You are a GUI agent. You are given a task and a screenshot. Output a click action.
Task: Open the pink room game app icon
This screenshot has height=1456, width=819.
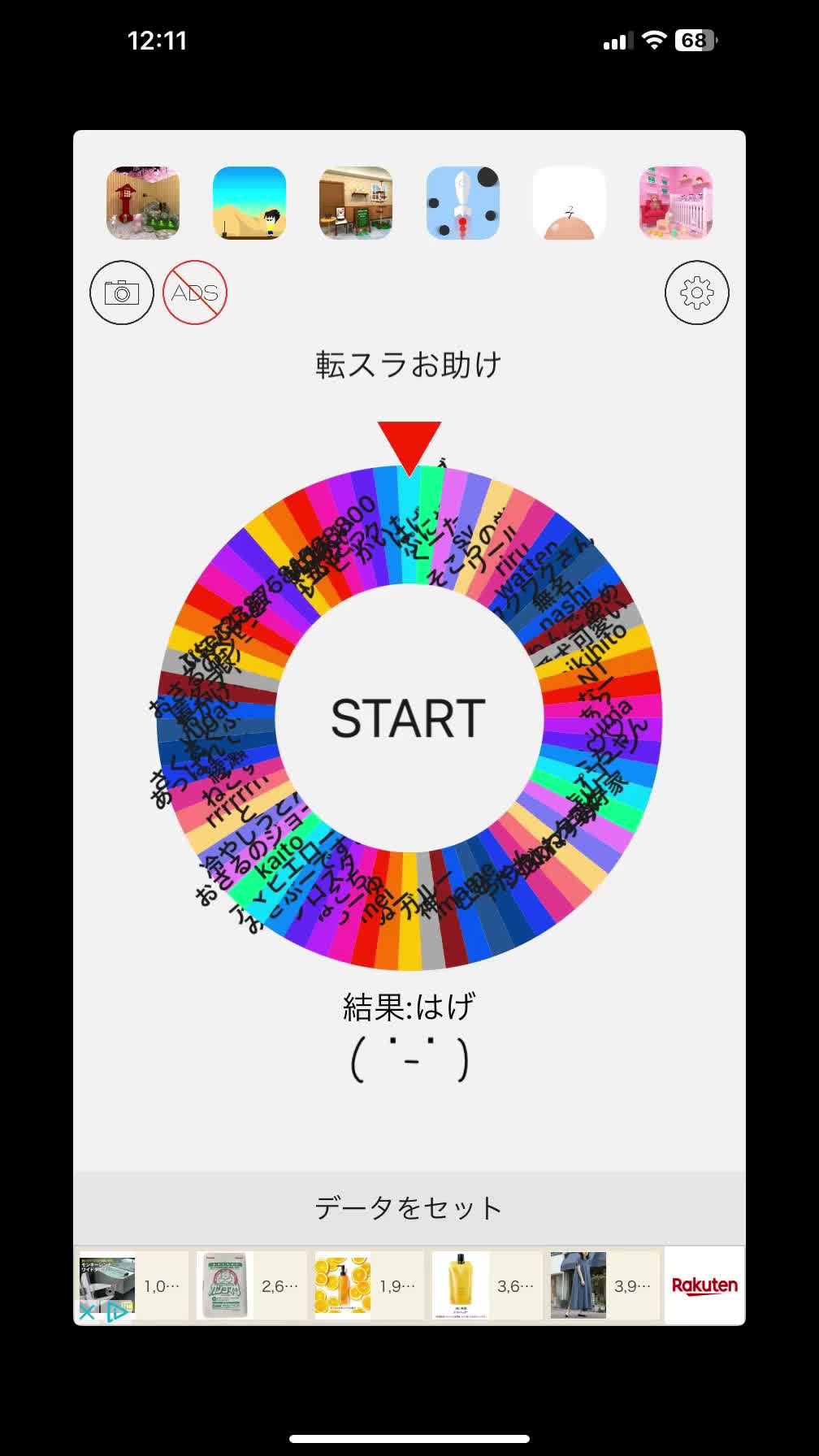(x=676, y=203)
